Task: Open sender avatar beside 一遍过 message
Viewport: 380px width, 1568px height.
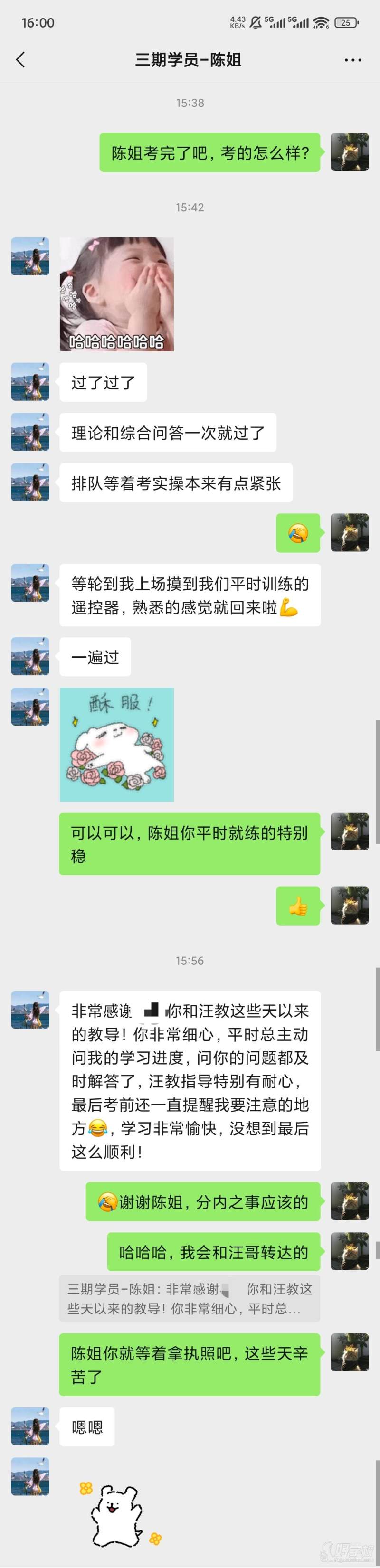Action: pyautogui.click(x=30, y=656)
